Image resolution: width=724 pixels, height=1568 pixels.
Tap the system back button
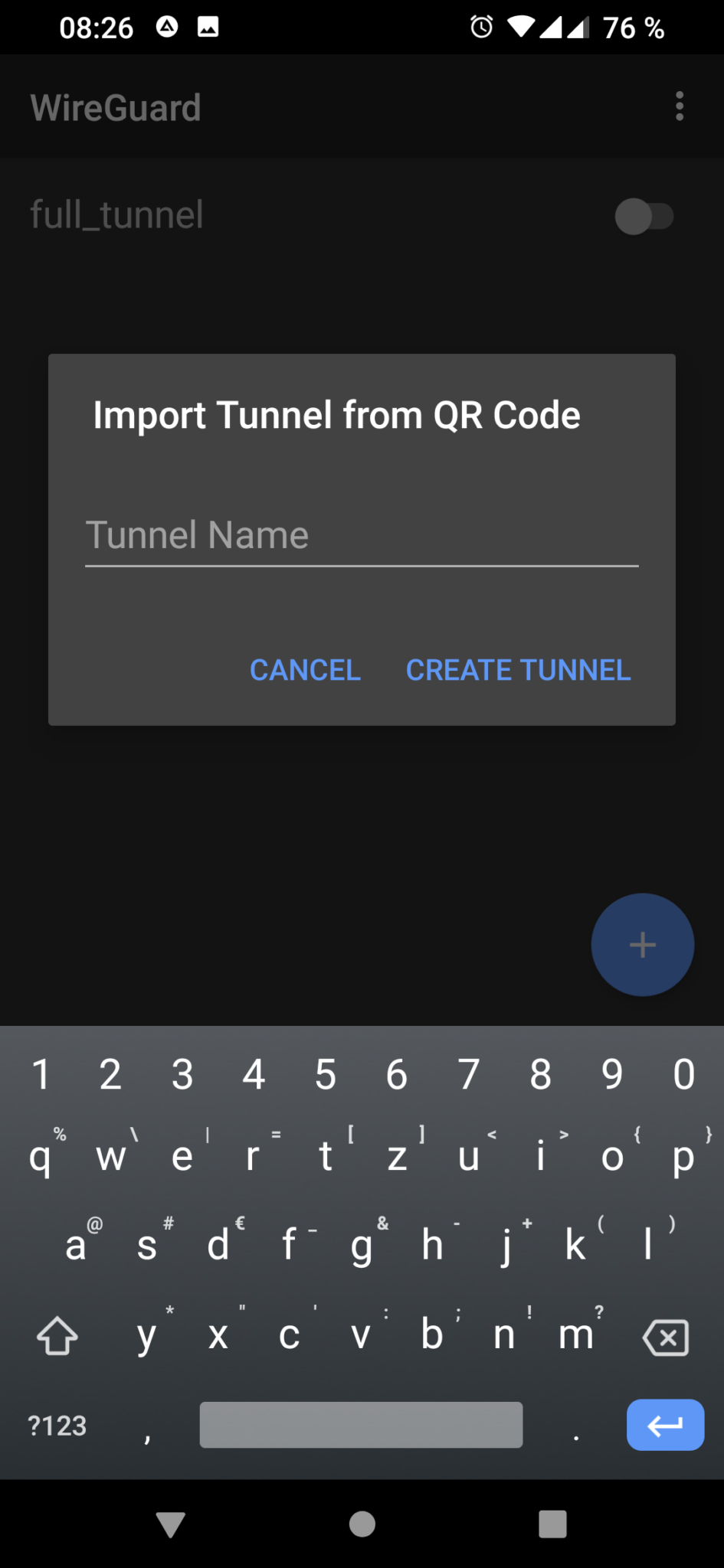(170, 1524)
